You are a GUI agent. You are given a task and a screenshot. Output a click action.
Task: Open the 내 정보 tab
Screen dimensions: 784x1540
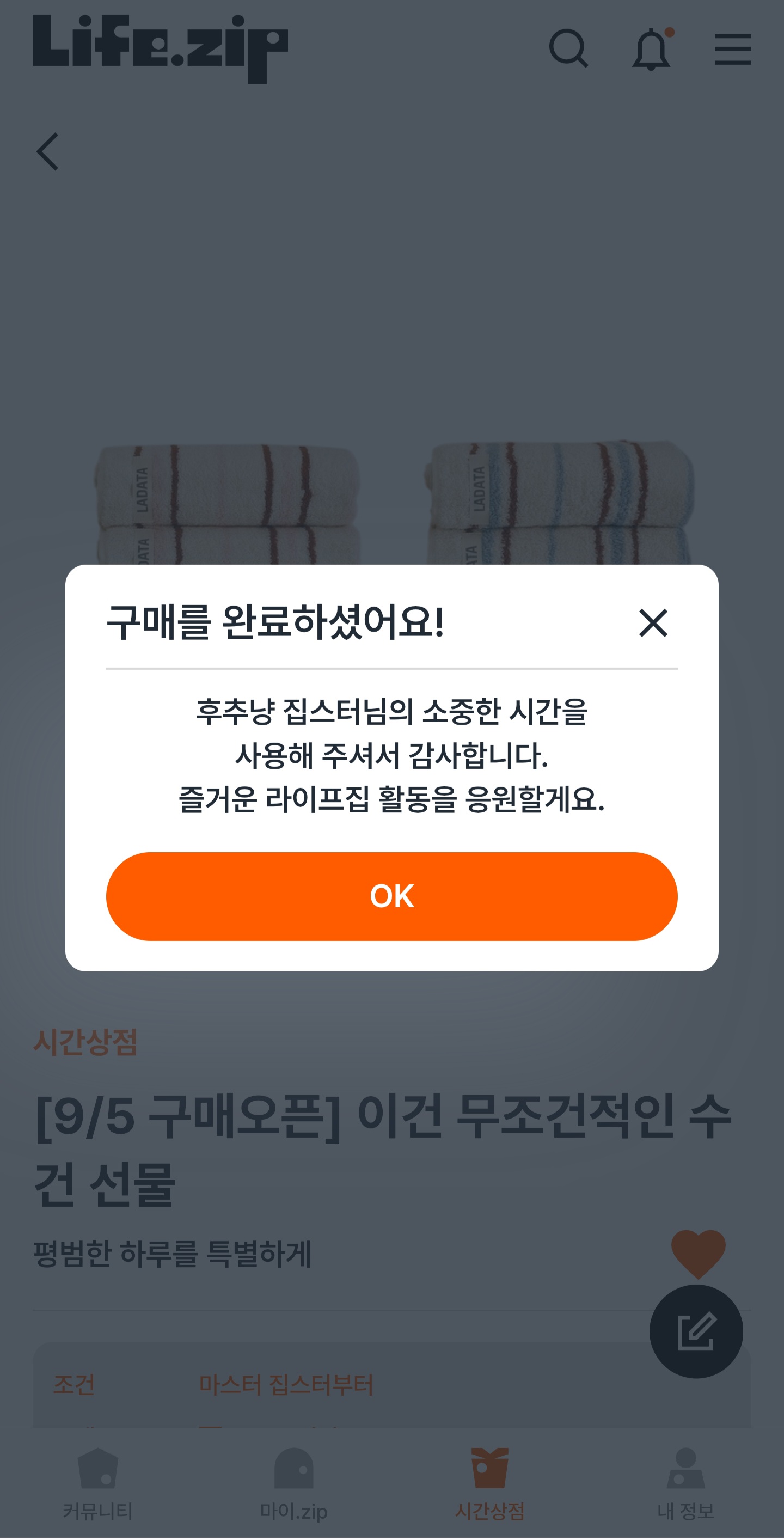coord(686,1484)
